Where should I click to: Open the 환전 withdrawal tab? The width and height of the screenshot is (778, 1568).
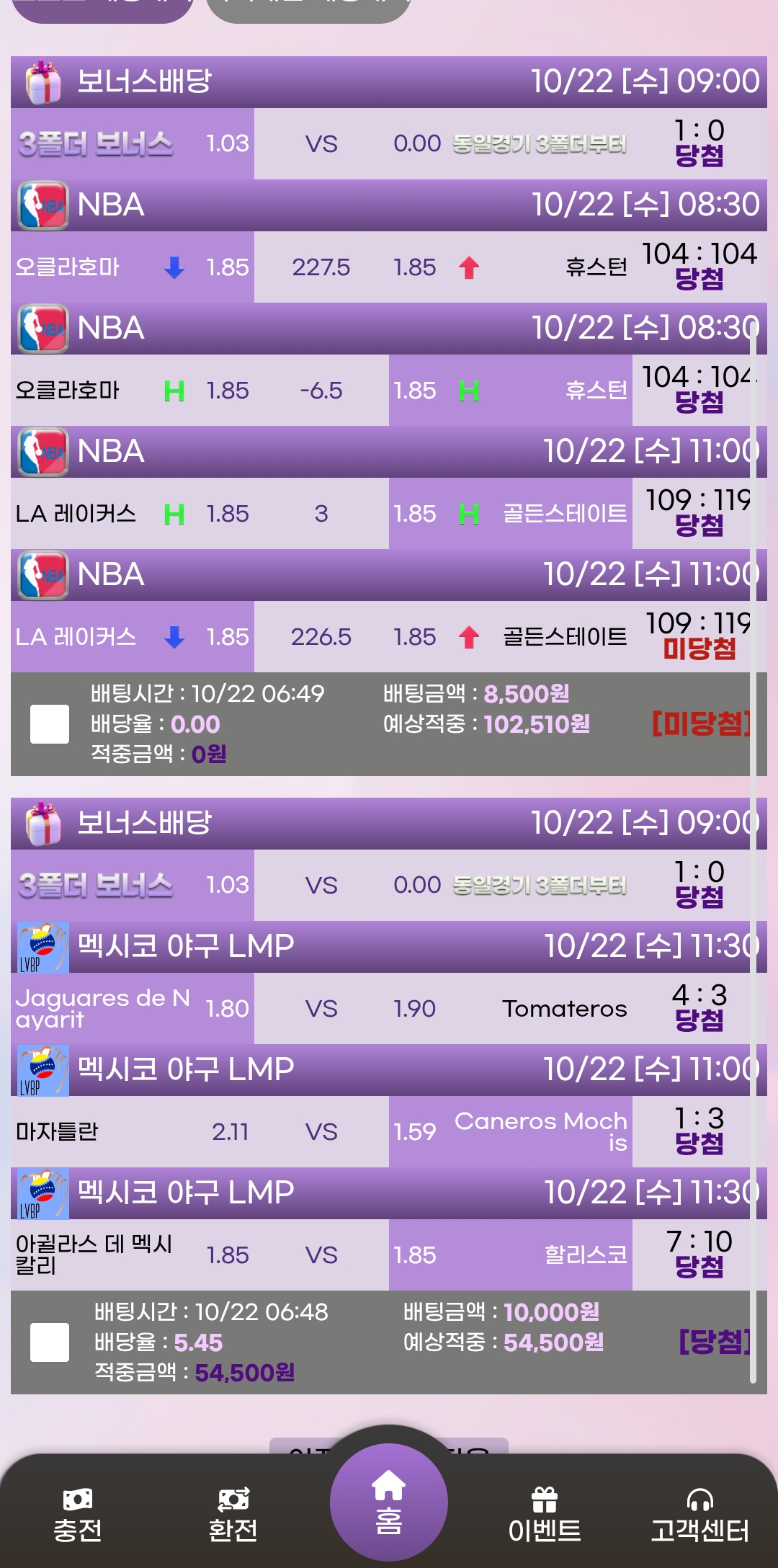coord(233,1515)
